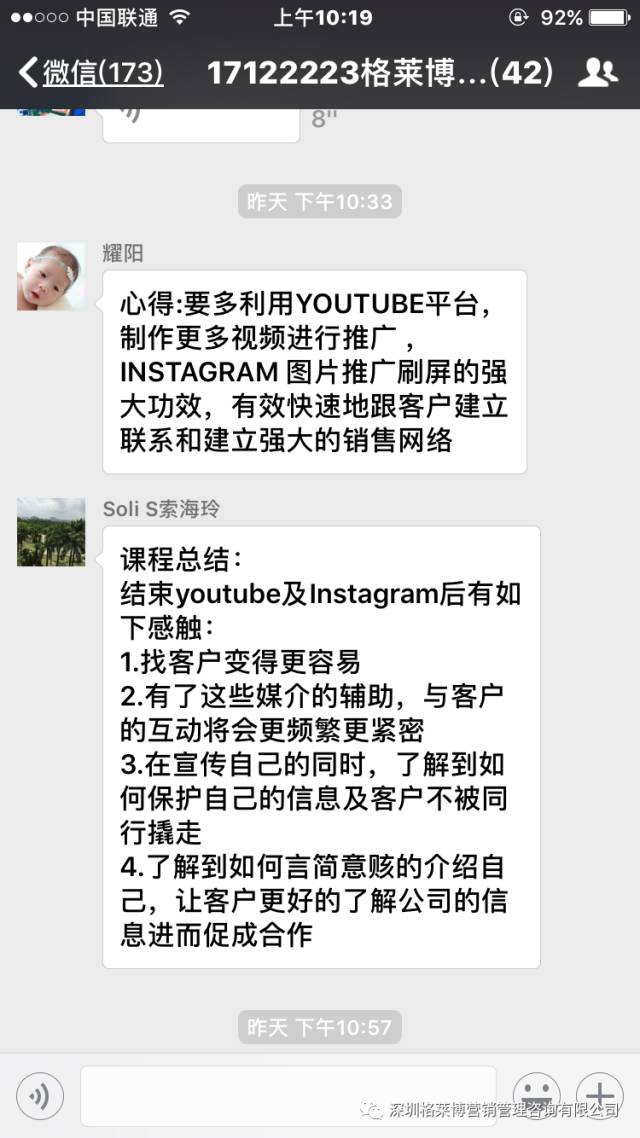Switch to voice input mode
Screen dimensions: 640x1138
tap(40, 1097)
